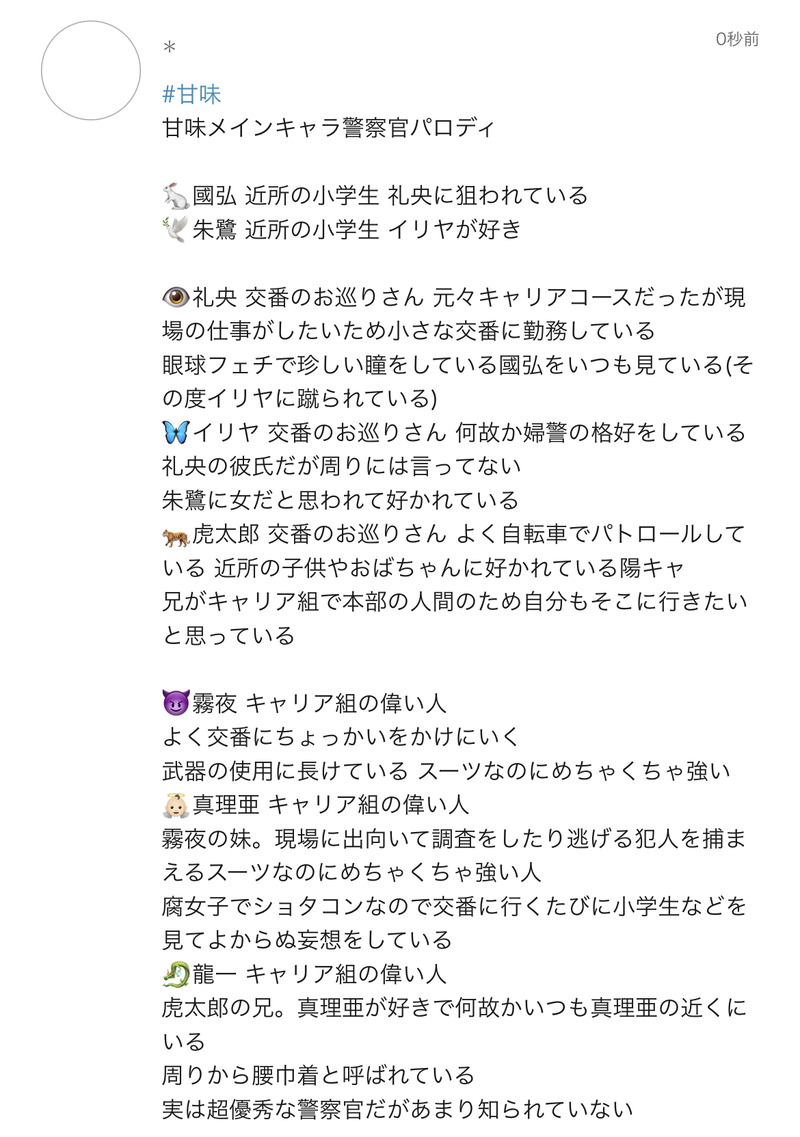Open the #甘味 hashtag link
800x1137 pixels.
point(191,95)
